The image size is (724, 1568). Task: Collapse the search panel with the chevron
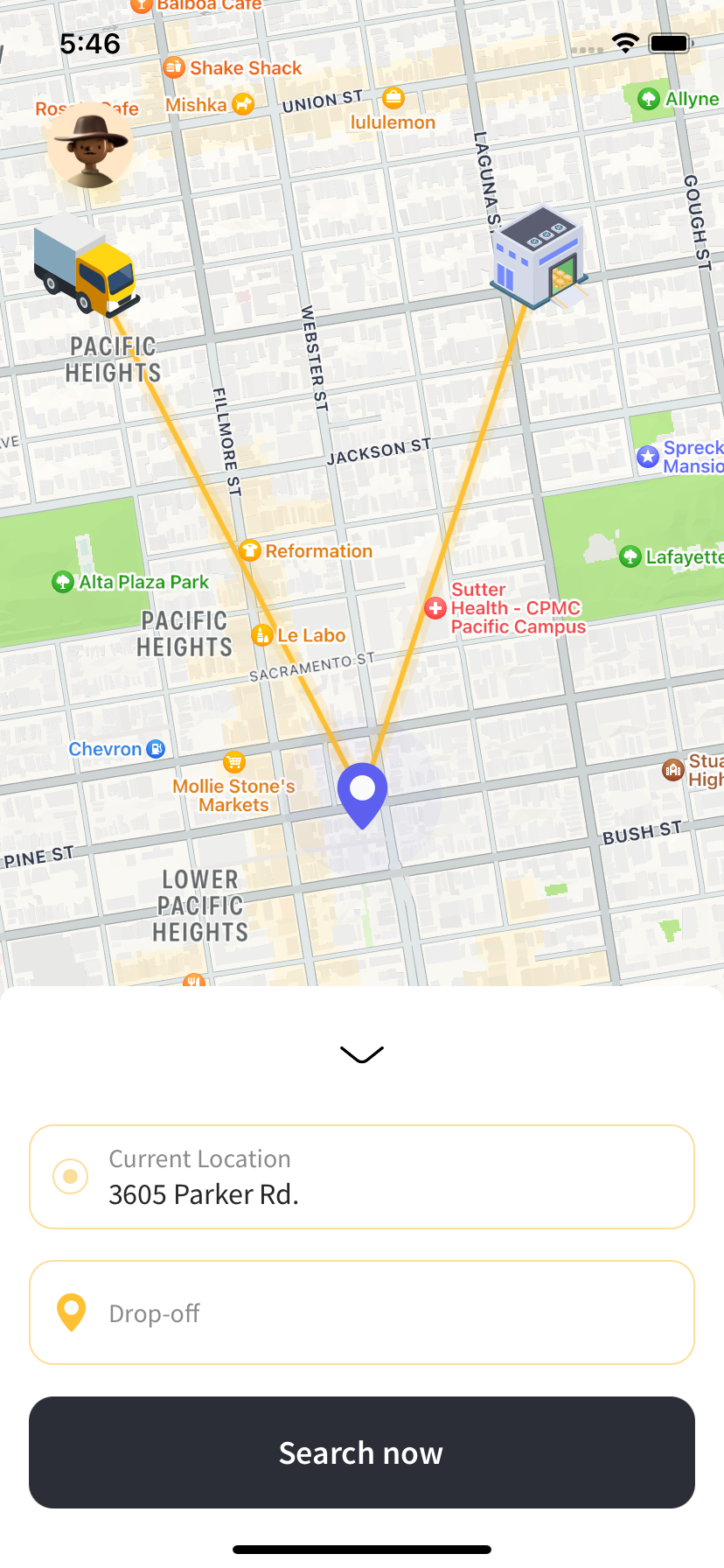(362, 1054)
